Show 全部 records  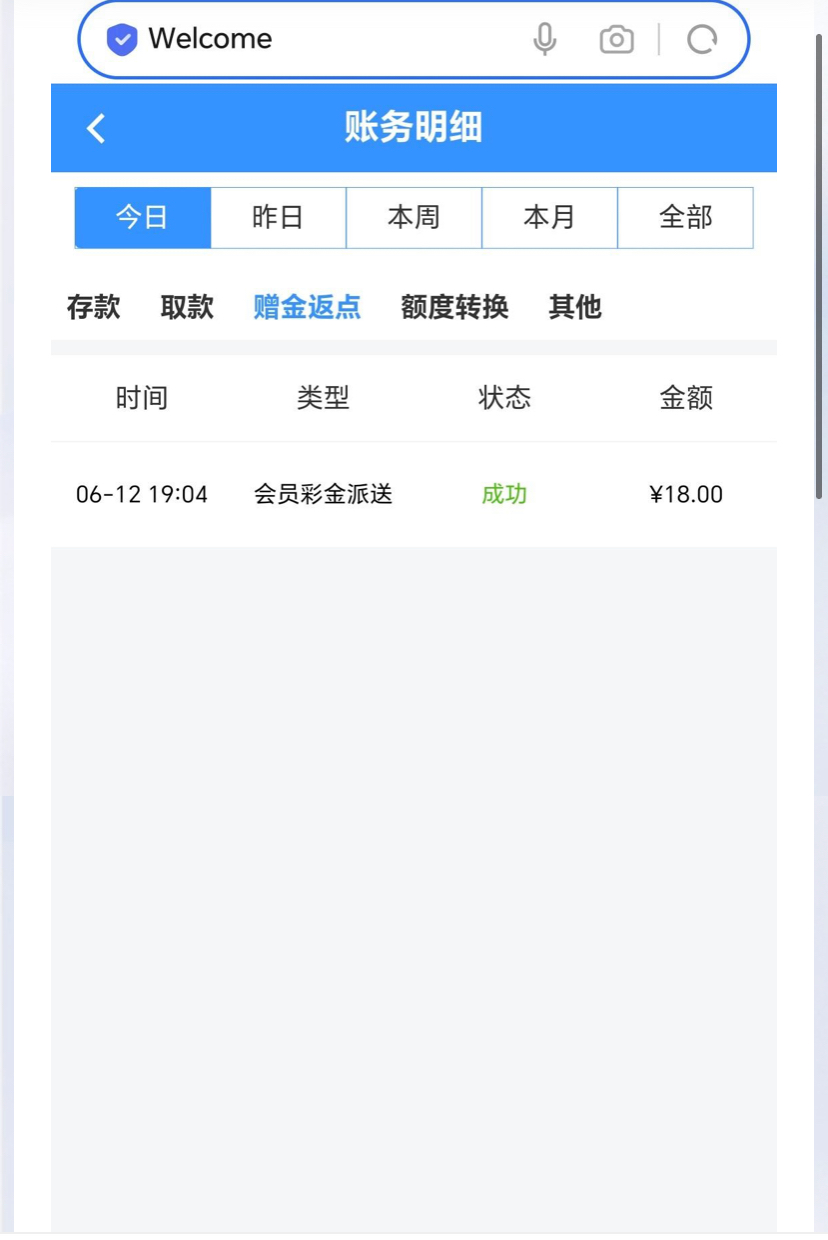click(x=685, y=217)
